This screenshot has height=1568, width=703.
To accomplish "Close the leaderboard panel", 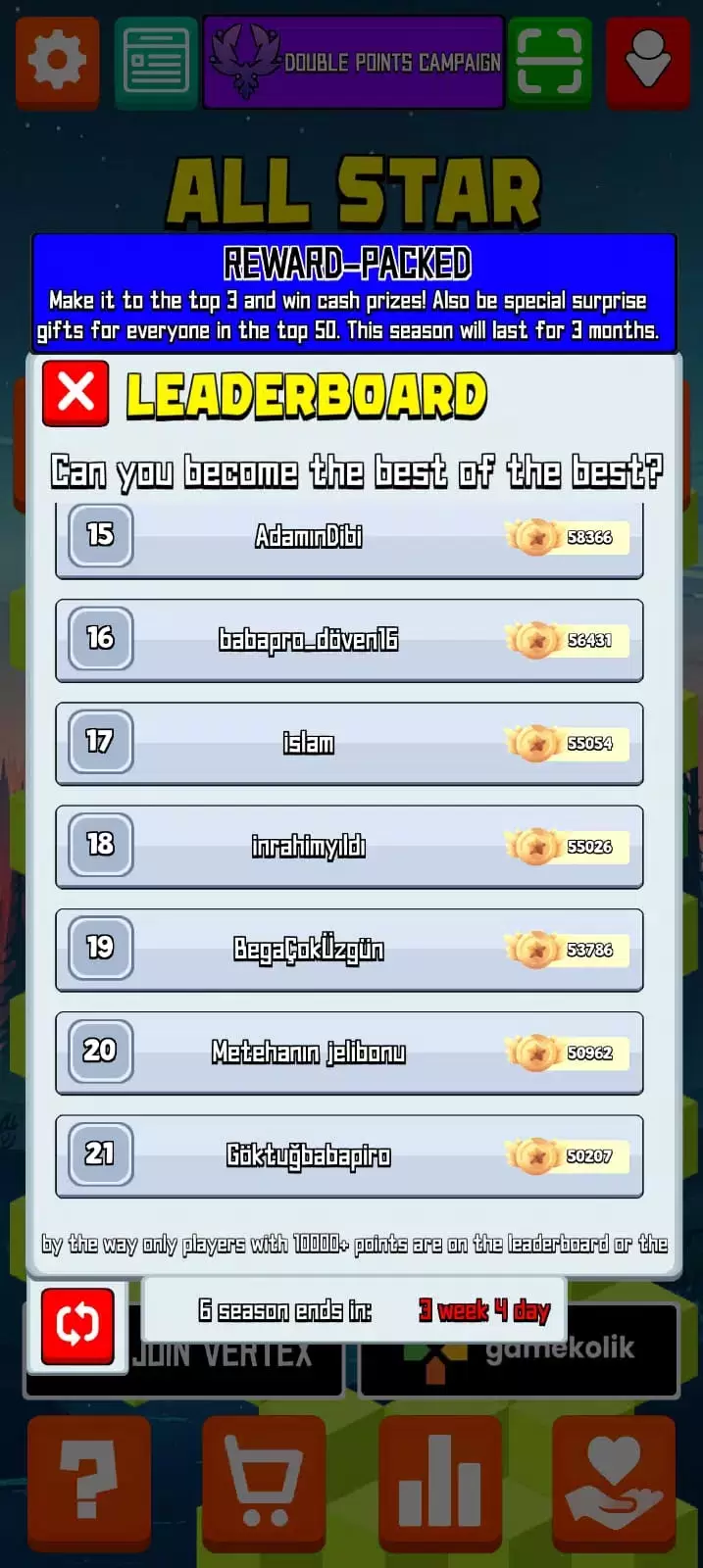I will coord(75,394).
